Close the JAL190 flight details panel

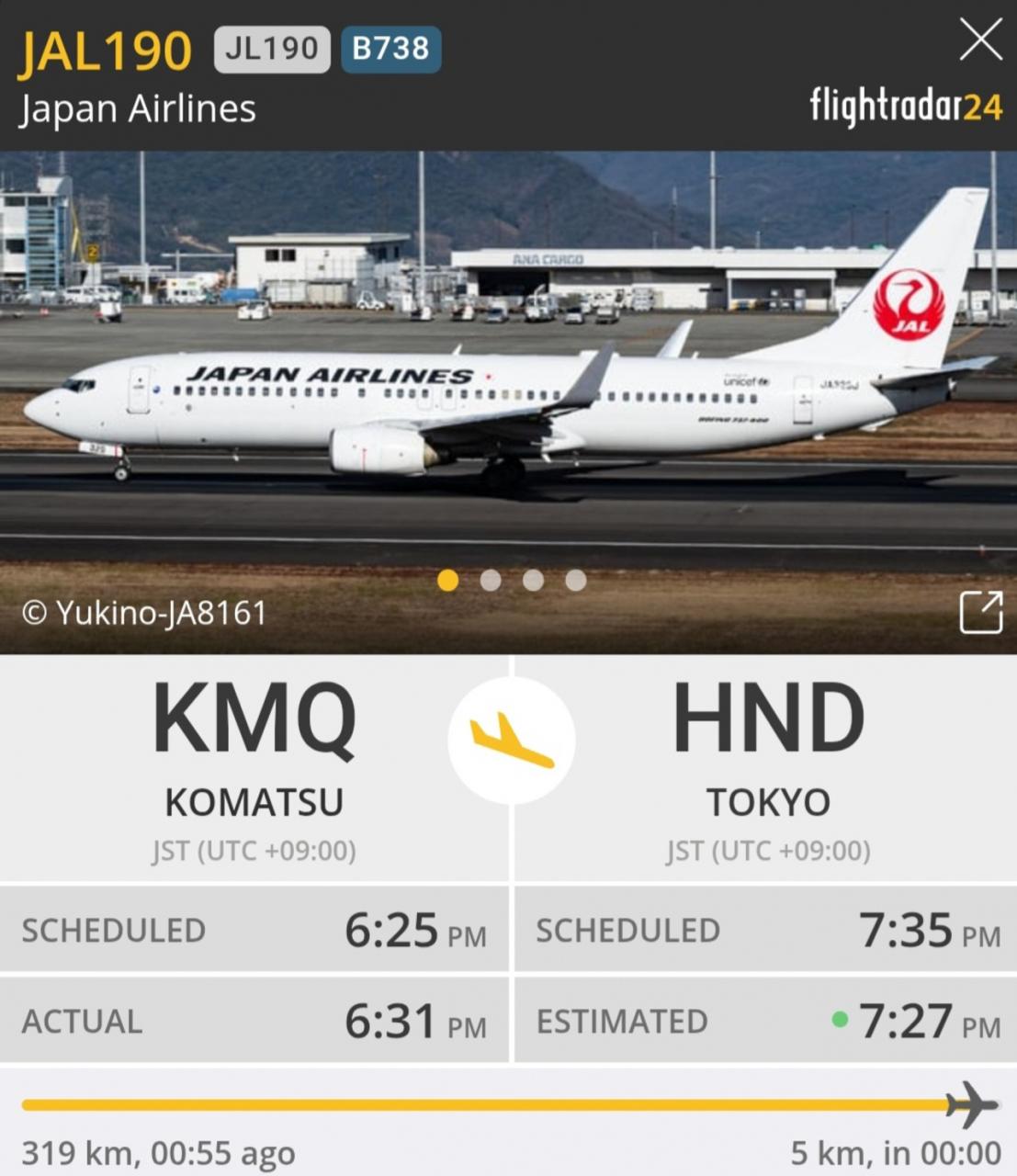coord(980,41)
